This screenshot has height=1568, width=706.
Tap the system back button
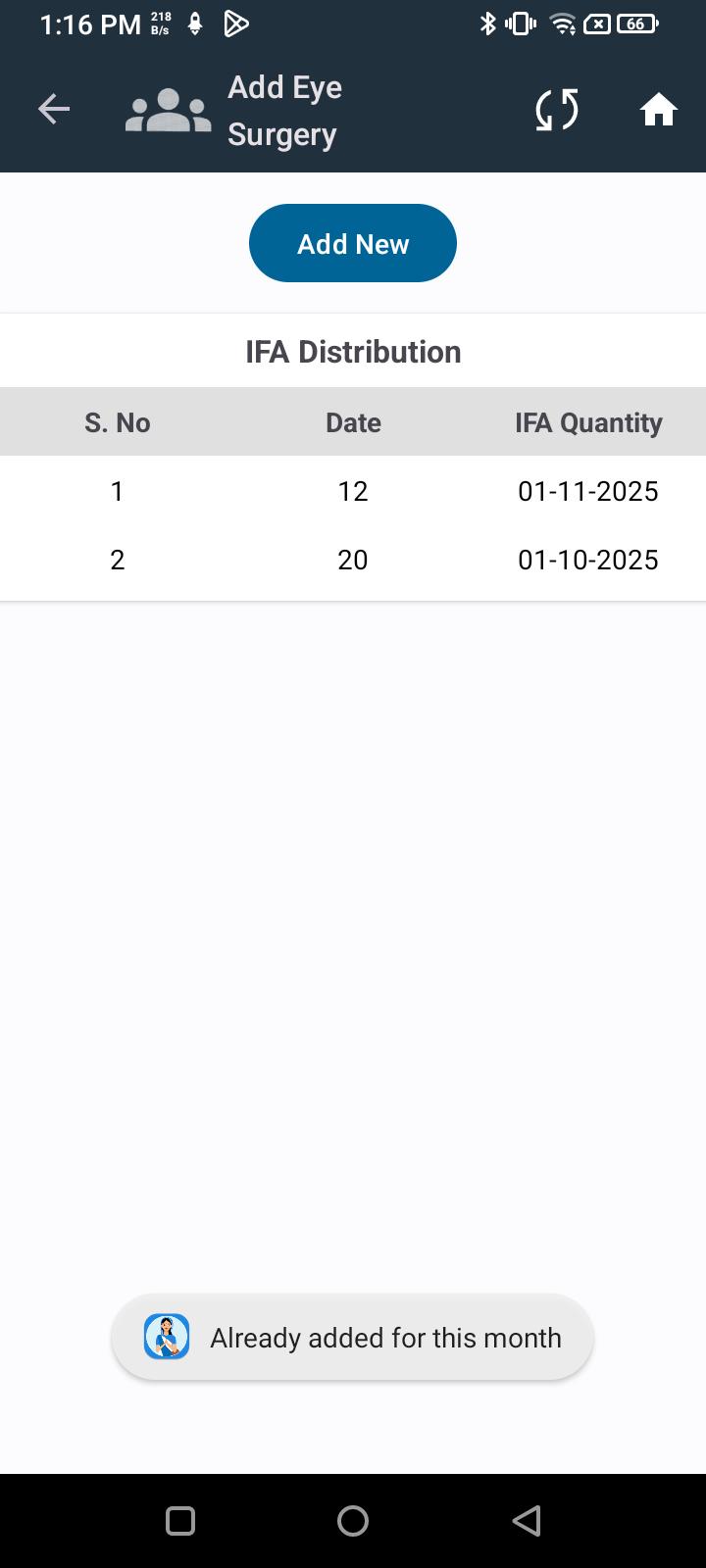[527, 1520]
